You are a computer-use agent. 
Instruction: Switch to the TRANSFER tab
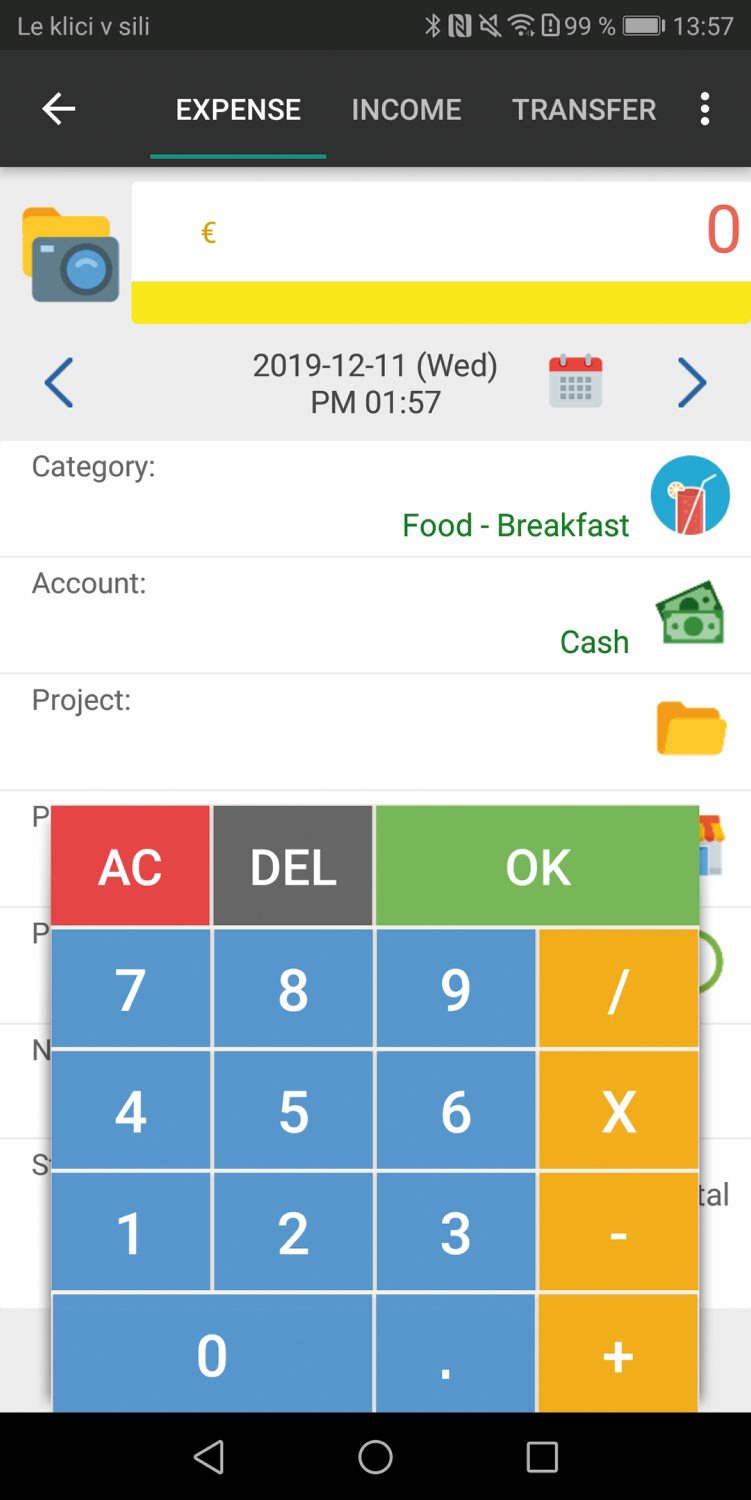(x=584, y=109)
